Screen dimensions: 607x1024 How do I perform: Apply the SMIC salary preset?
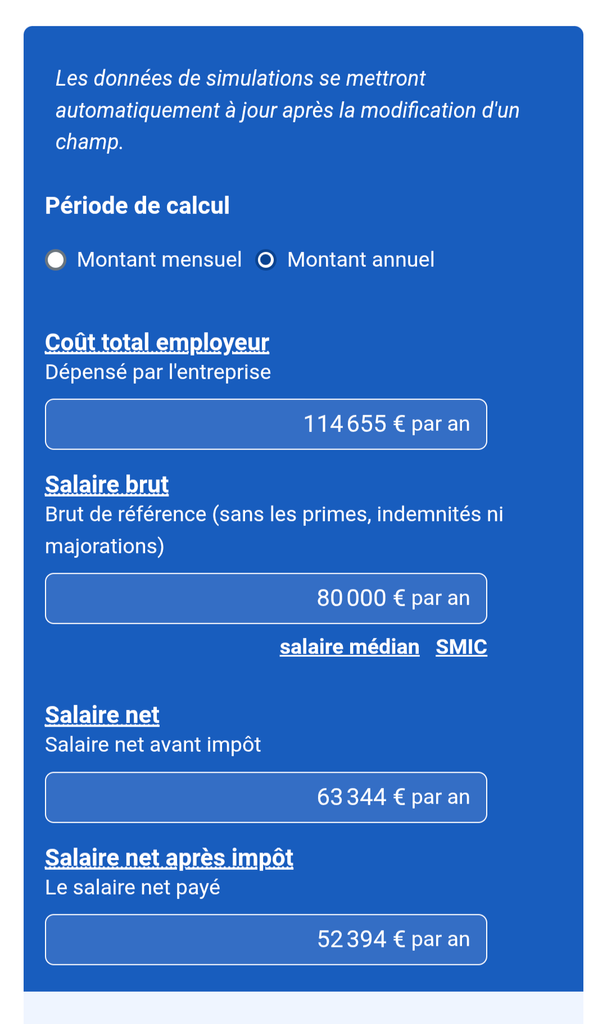coord(461,647)
